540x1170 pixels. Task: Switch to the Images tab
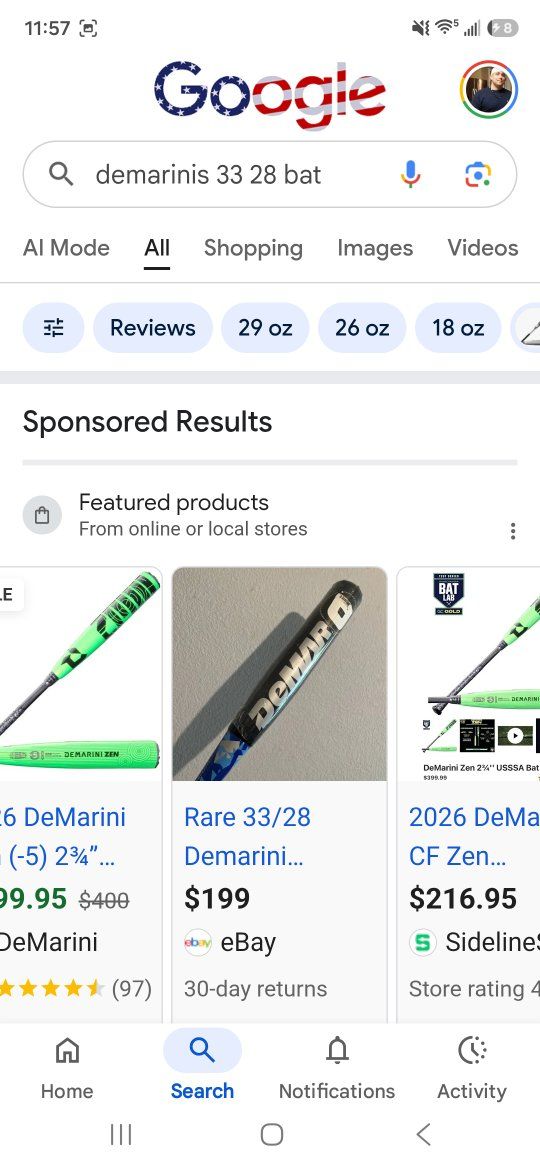tap(374, 248)
